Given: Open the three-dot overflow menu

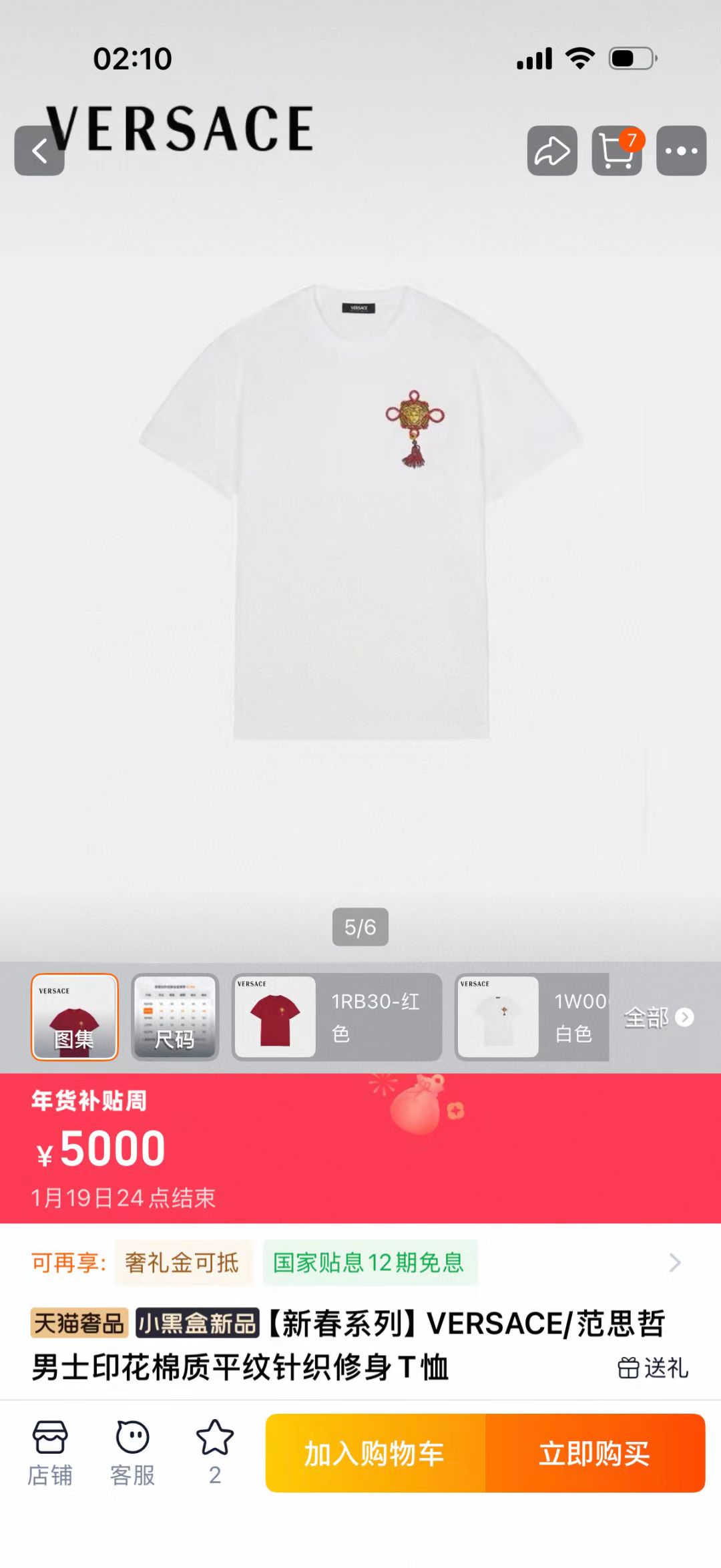Looking at the screenshot, I should tap(681, 151).
